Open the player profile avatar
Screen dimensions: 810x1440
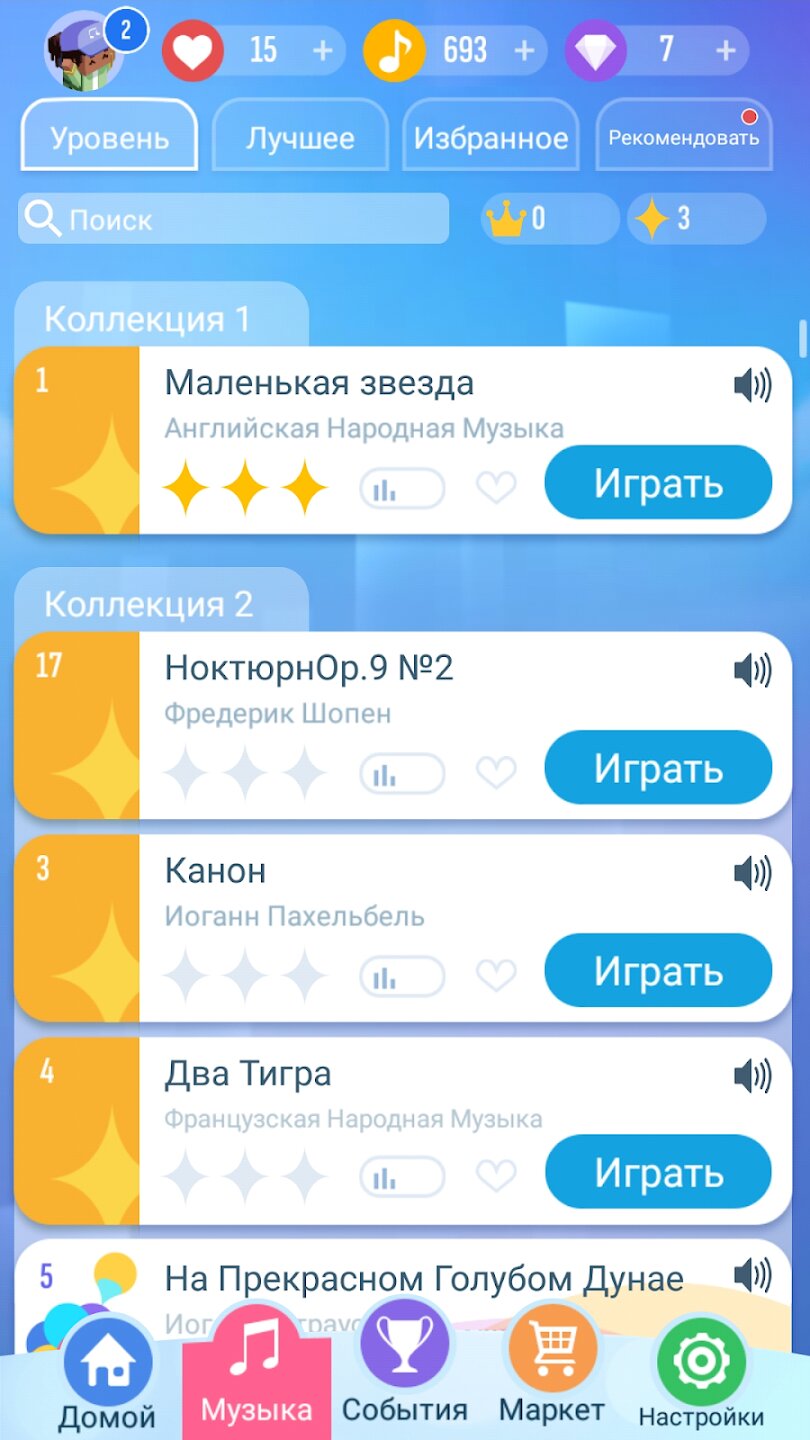tap(84, 52)
